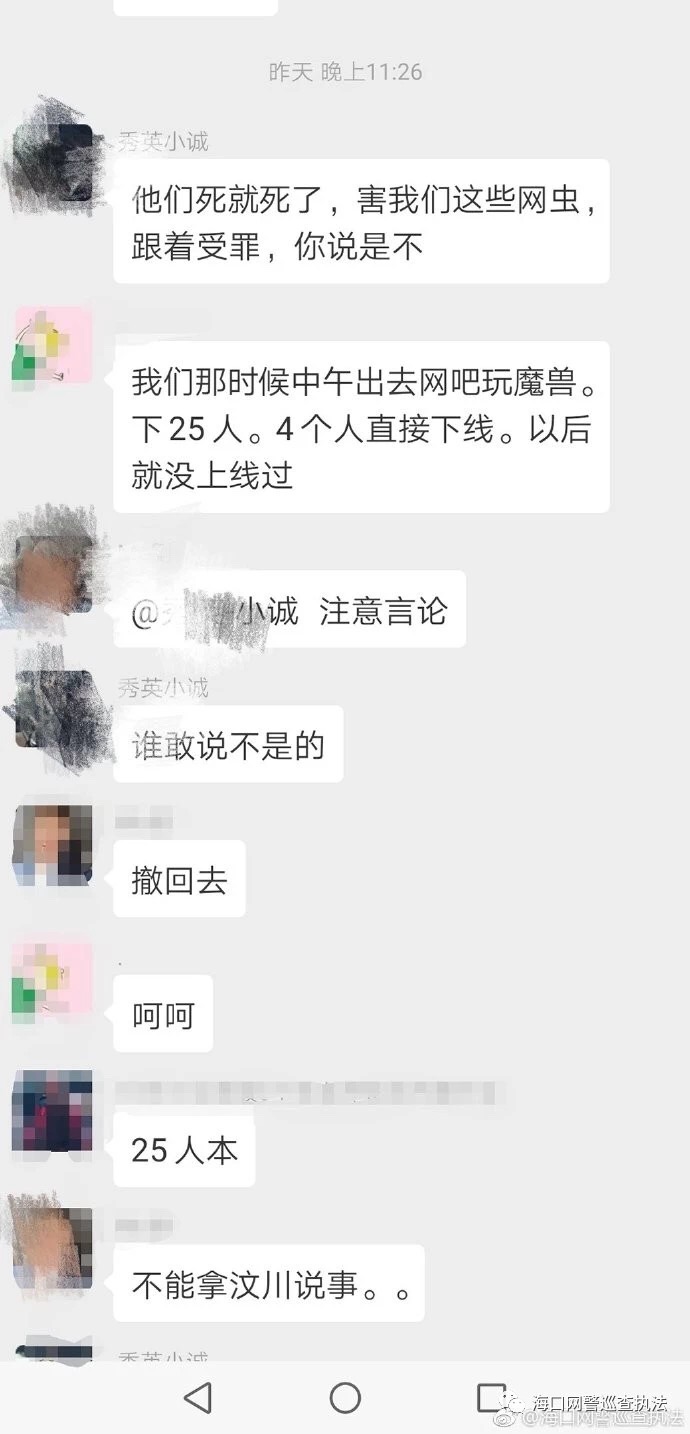
Task: Tap the avatar beside '撤回去' message
Action: [52, 845]
